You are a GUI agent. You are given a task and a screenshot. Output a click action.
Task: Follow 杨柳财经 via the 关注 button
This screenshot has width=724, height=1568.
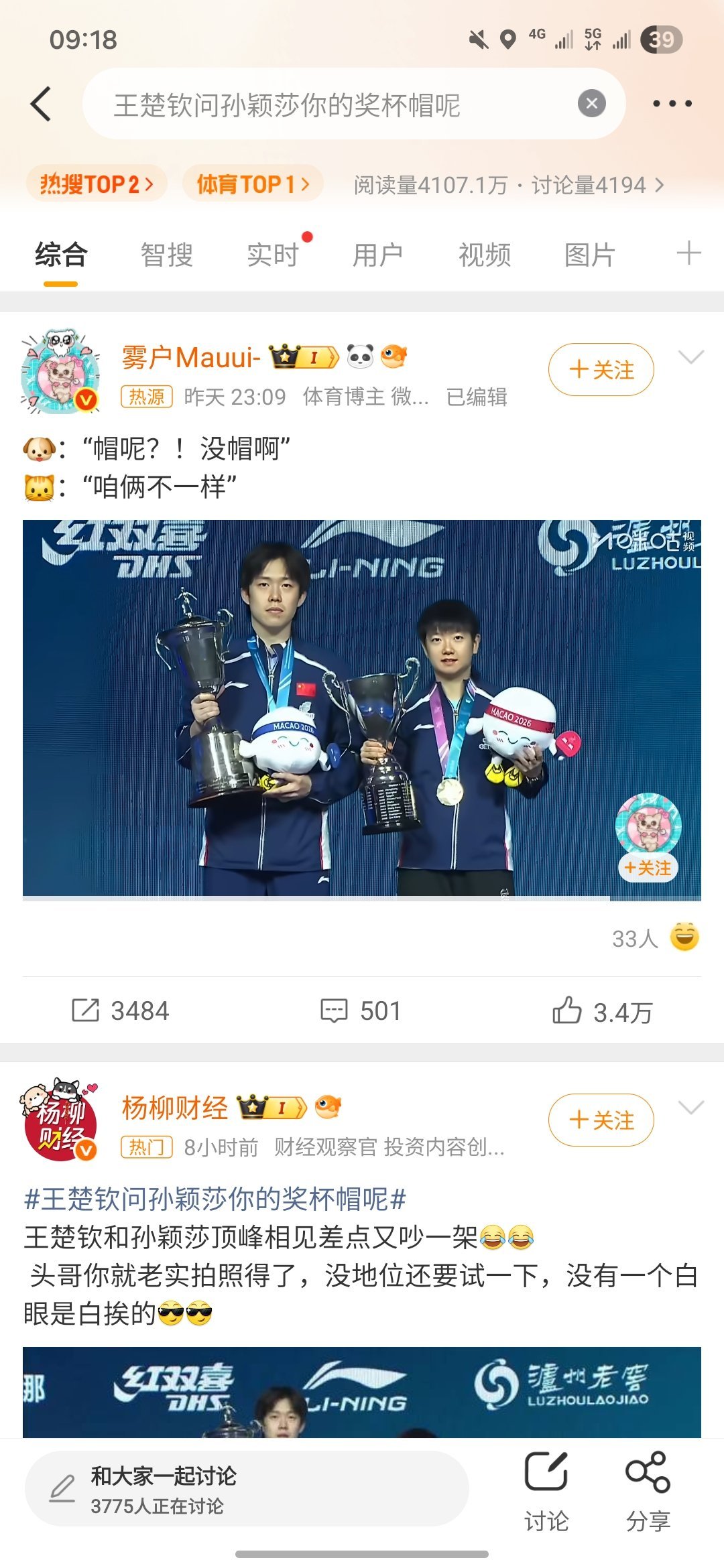tap(600, 1120)
